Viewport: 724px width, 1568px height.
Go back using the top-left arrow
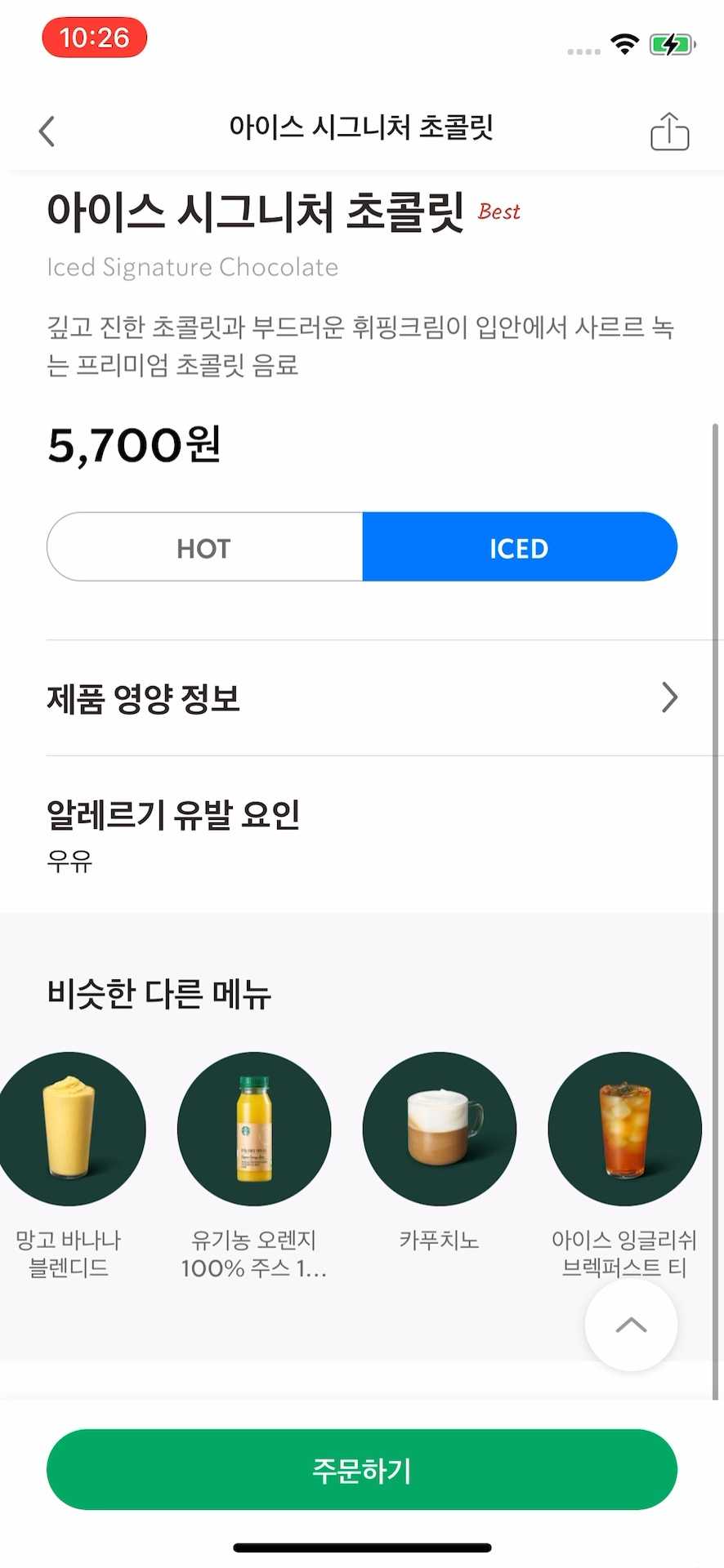coord(47,131)
